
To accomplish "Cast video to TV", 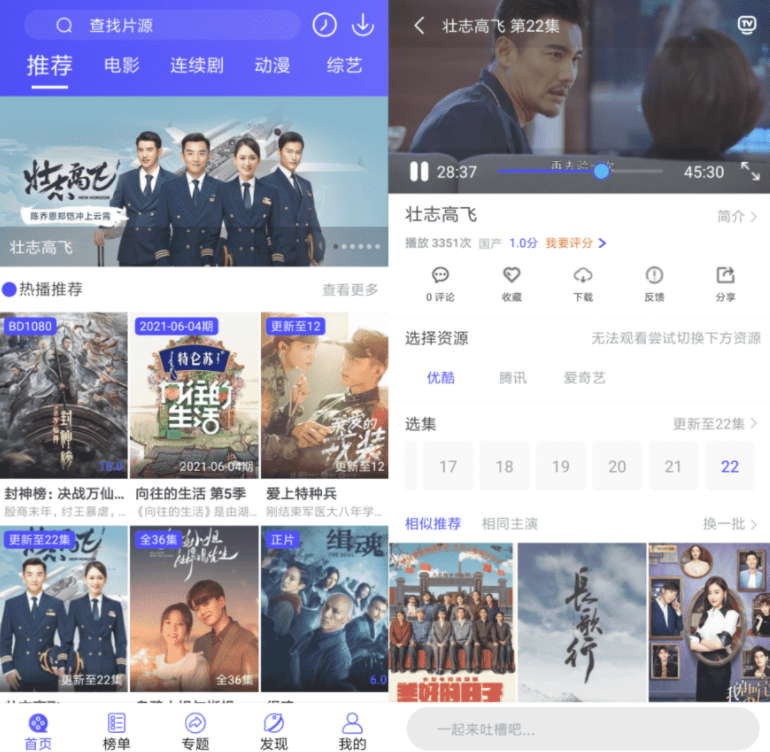I will (x=746, y=25).
